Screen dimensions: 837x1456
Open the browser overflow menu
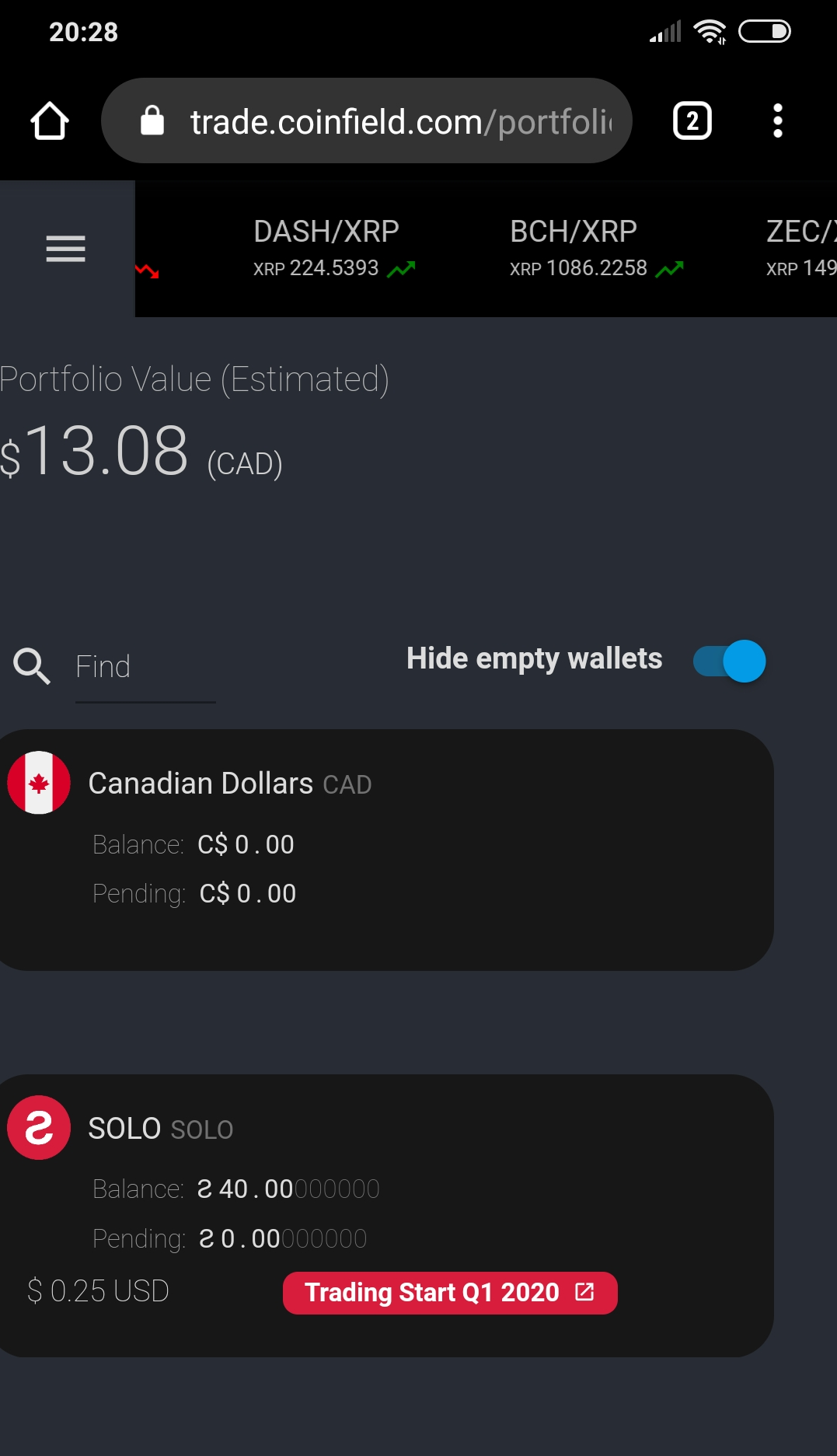777,121
